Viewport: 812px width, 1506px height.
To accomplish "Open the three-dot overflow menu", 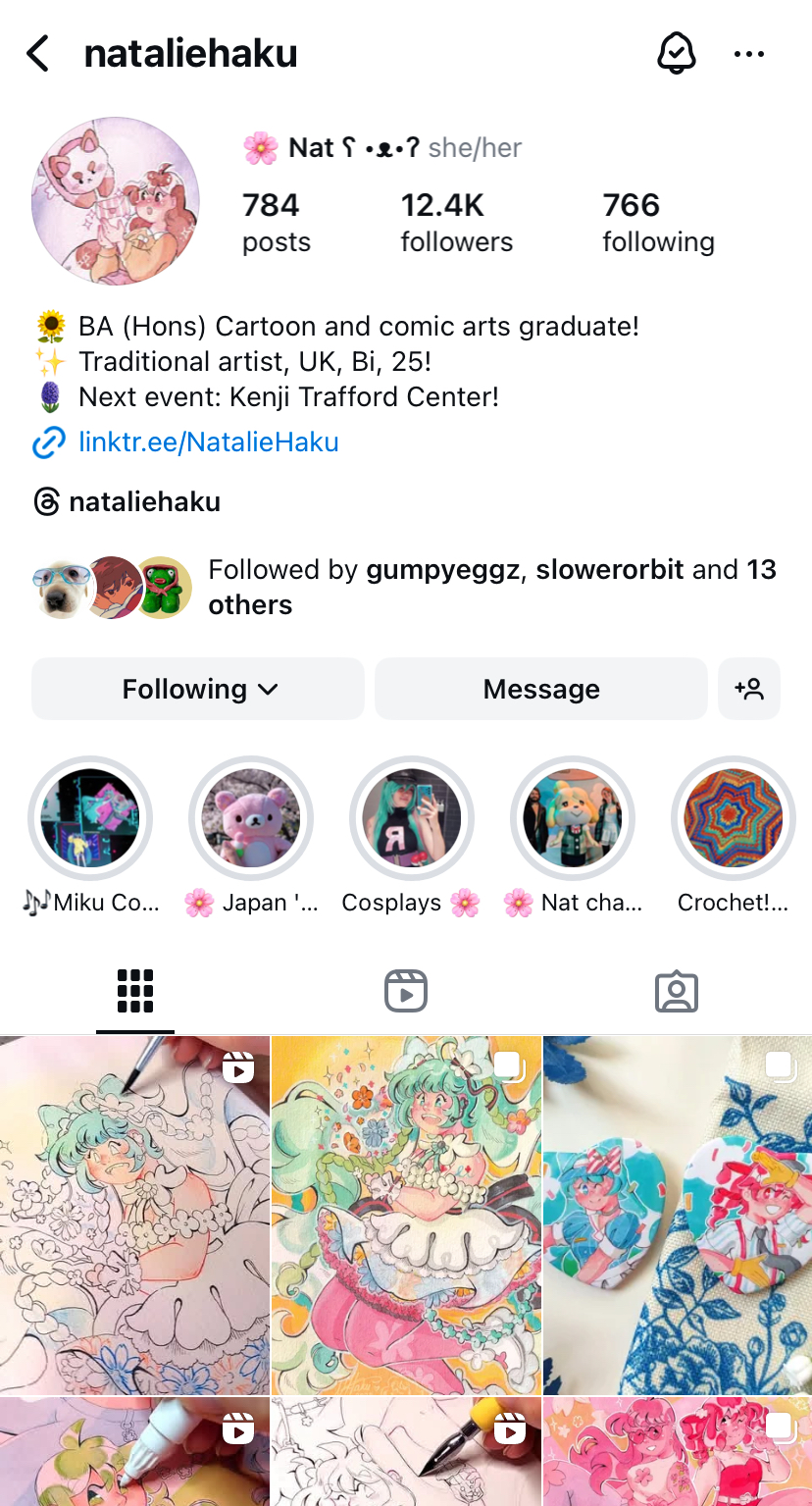I will click(x=749, y=54).
